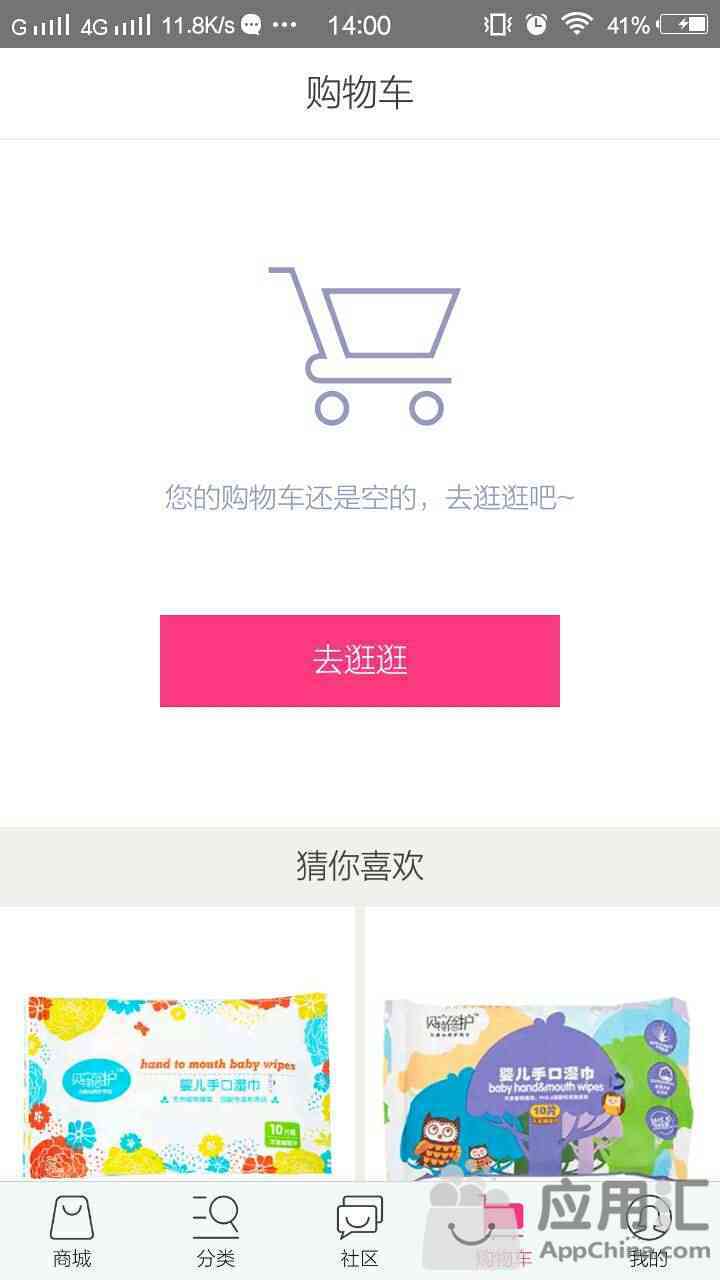Open the 我的 tab
The width and height of the screenshot is (720, 1280).
coord(648,1232)
